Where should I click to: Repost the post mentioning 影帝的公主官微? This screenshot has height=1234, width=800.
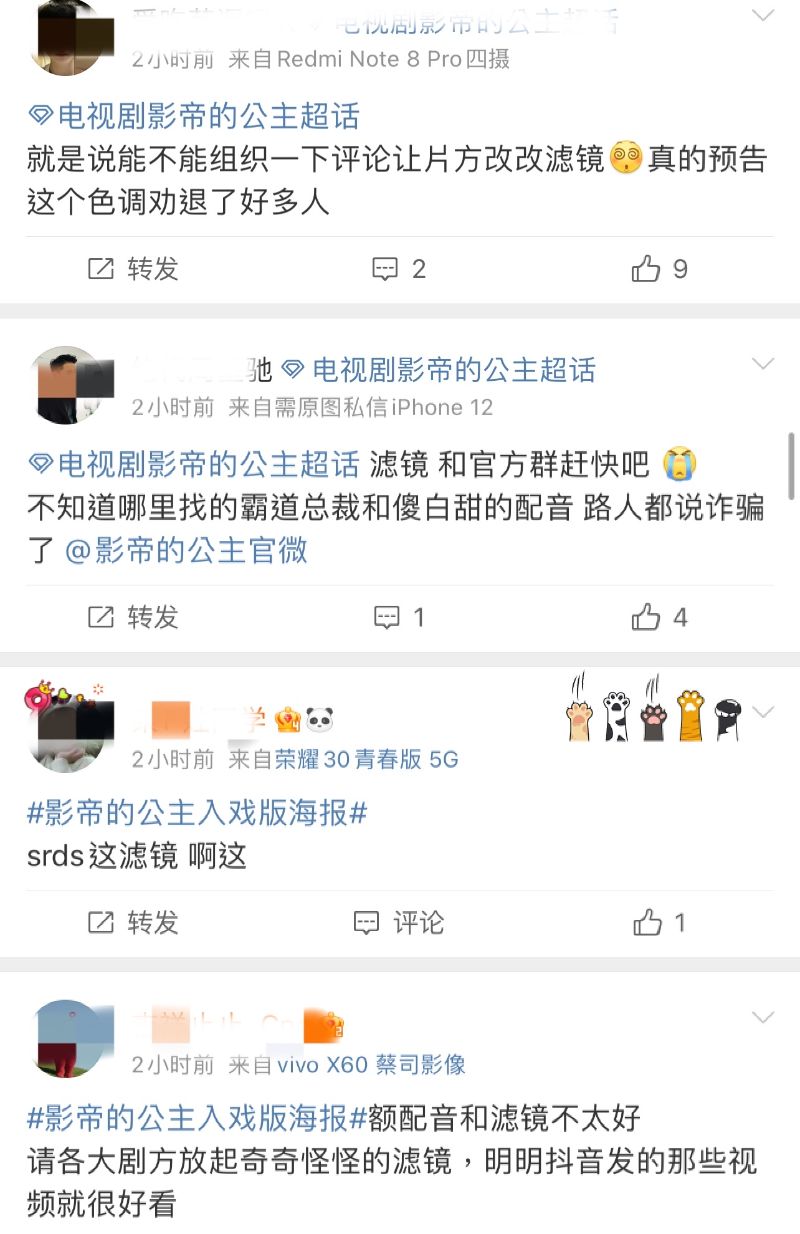coord(133,617)
